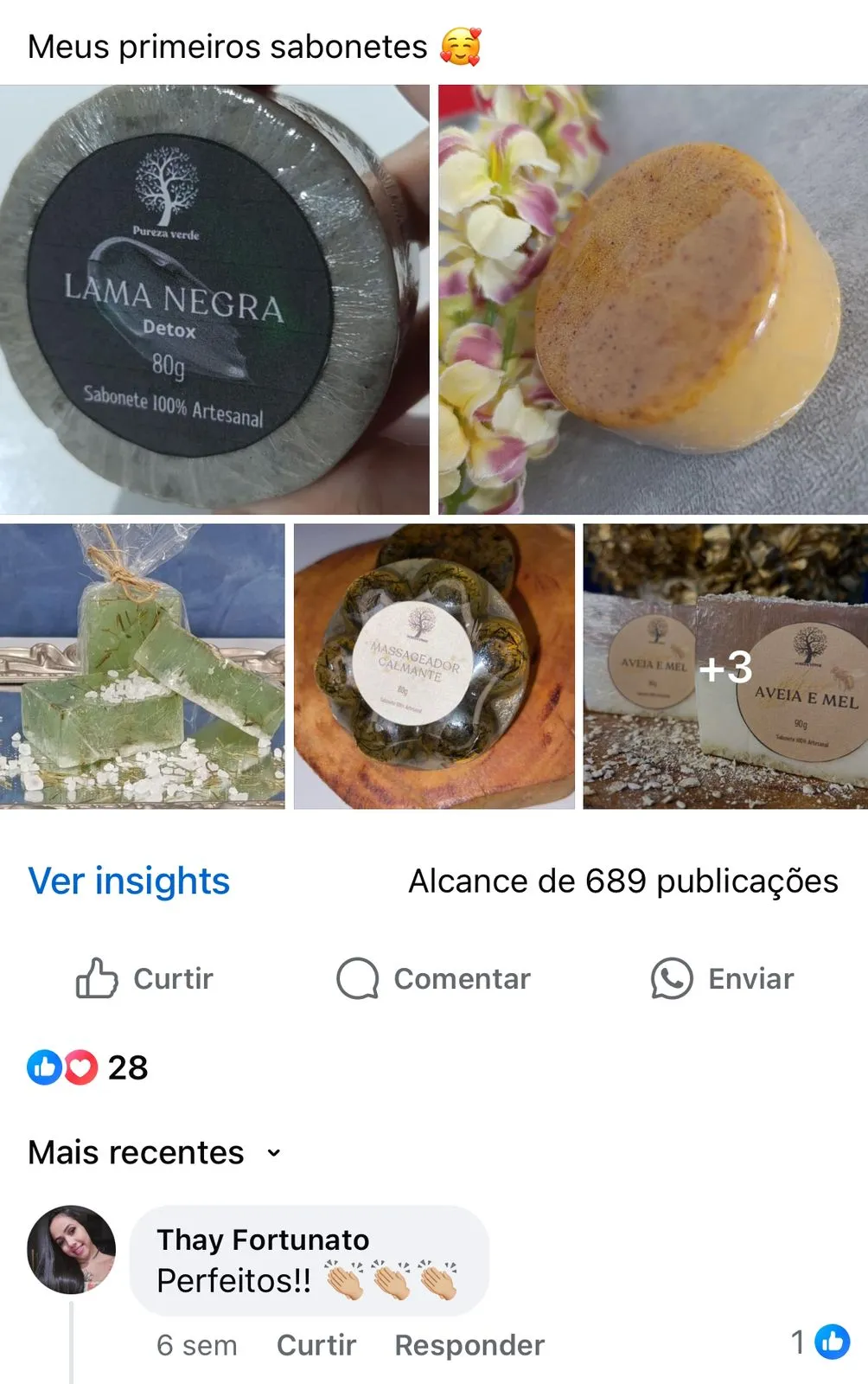Like Thay Fortunato's comment
Viewport: 868px width, 1384px height.
[316, 1345]
